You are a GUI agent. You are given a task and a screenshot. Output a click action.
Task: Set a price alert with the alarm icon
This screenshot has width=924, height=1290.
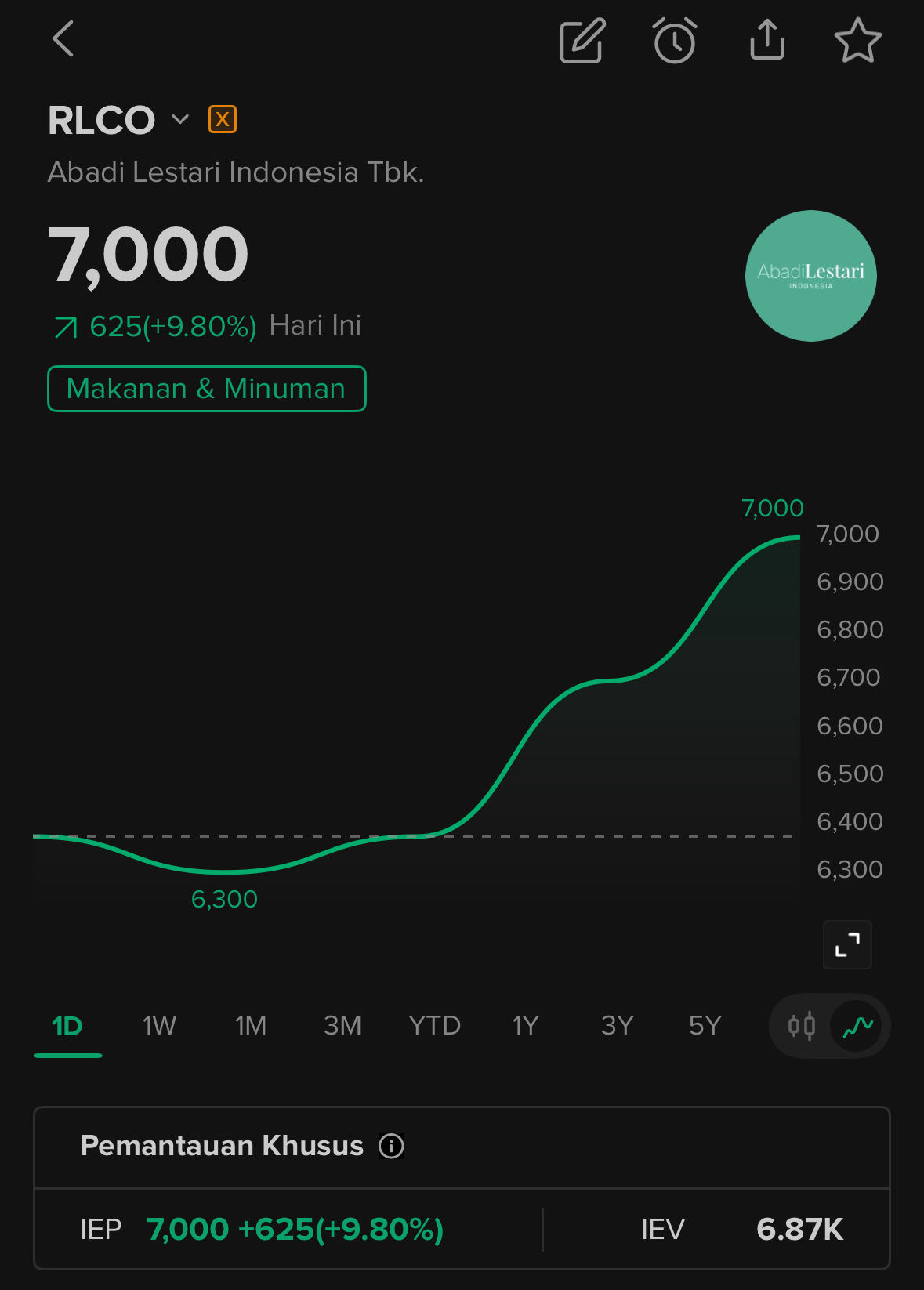point(674,40)
